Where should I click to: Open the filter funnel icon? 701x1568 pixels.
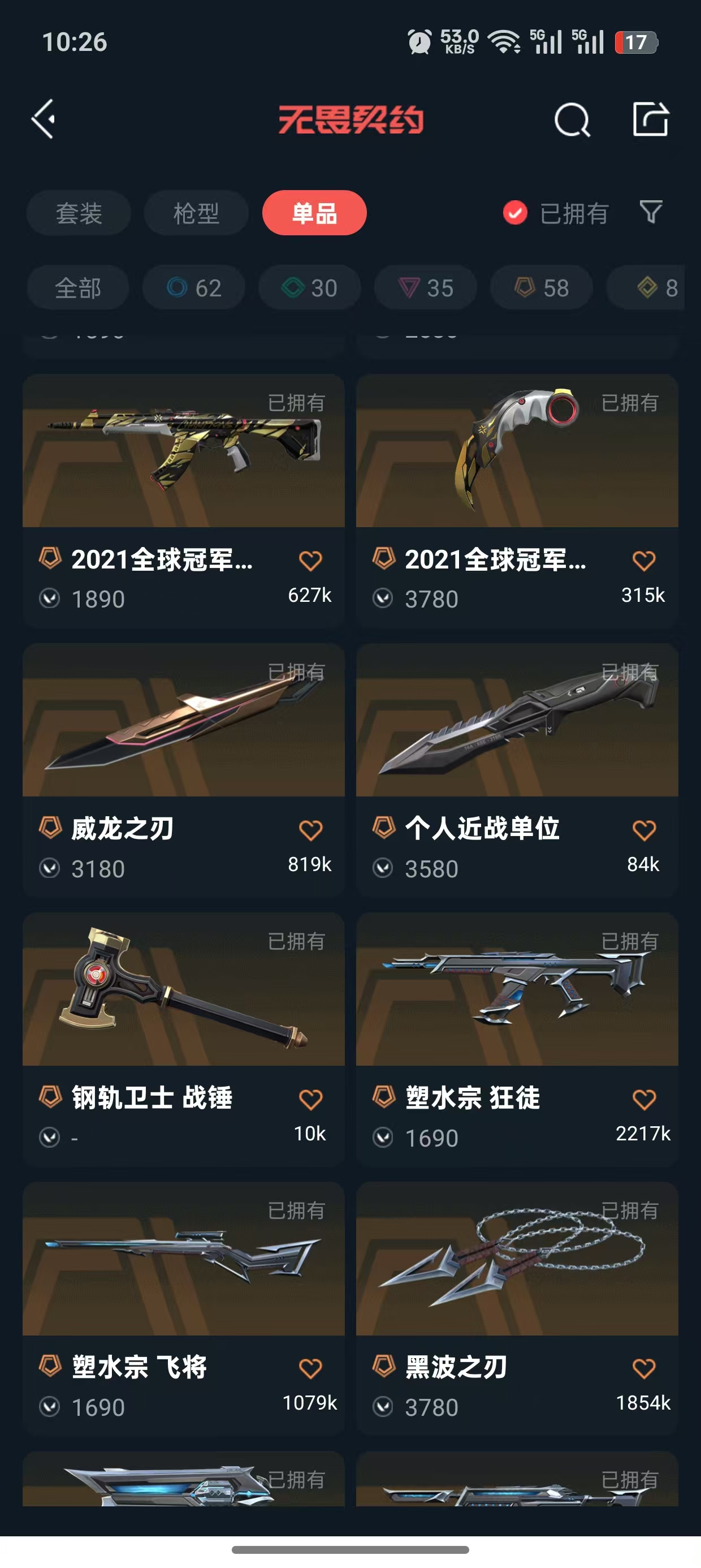click(651, 213)
